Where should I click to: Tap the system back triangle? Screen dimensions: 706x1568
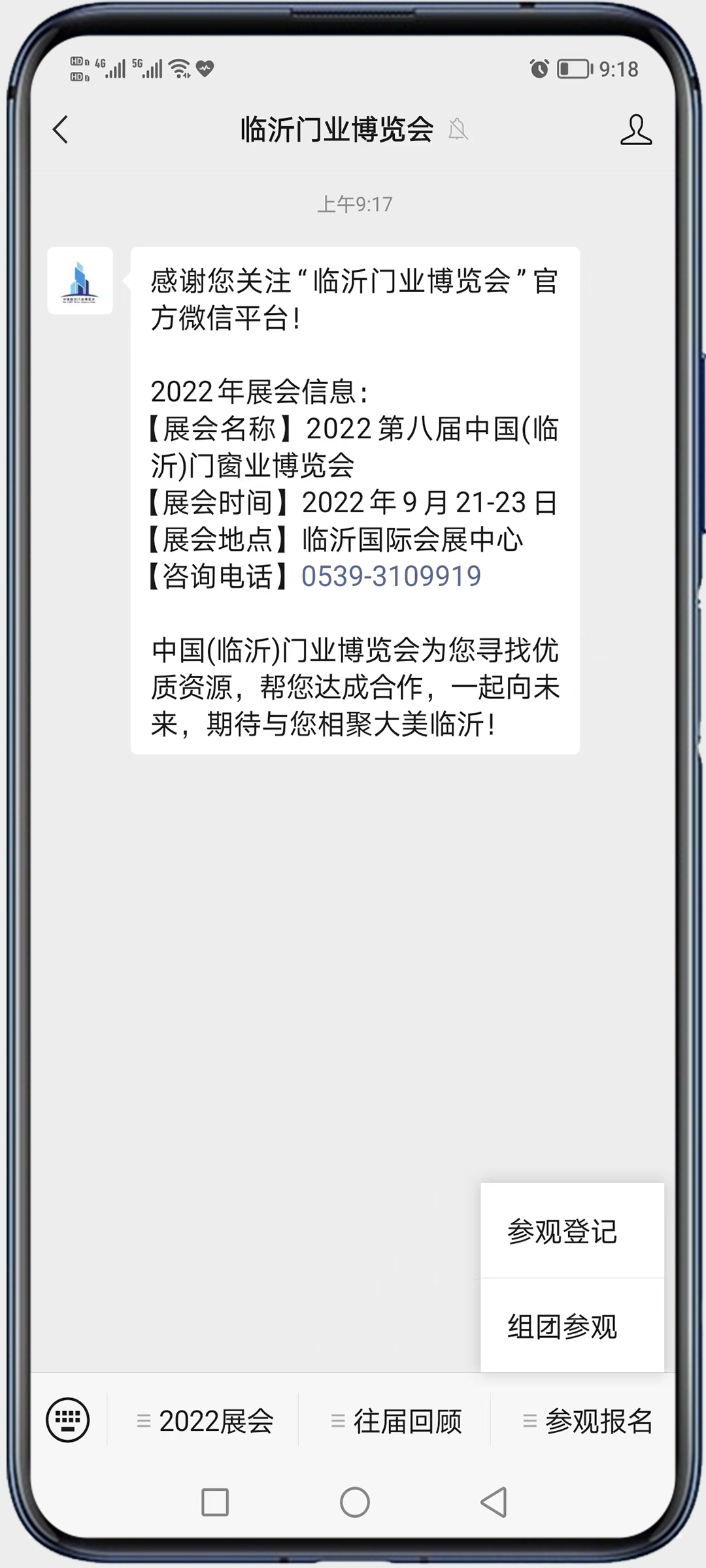pyautogui.click(x=494, y=1502)
